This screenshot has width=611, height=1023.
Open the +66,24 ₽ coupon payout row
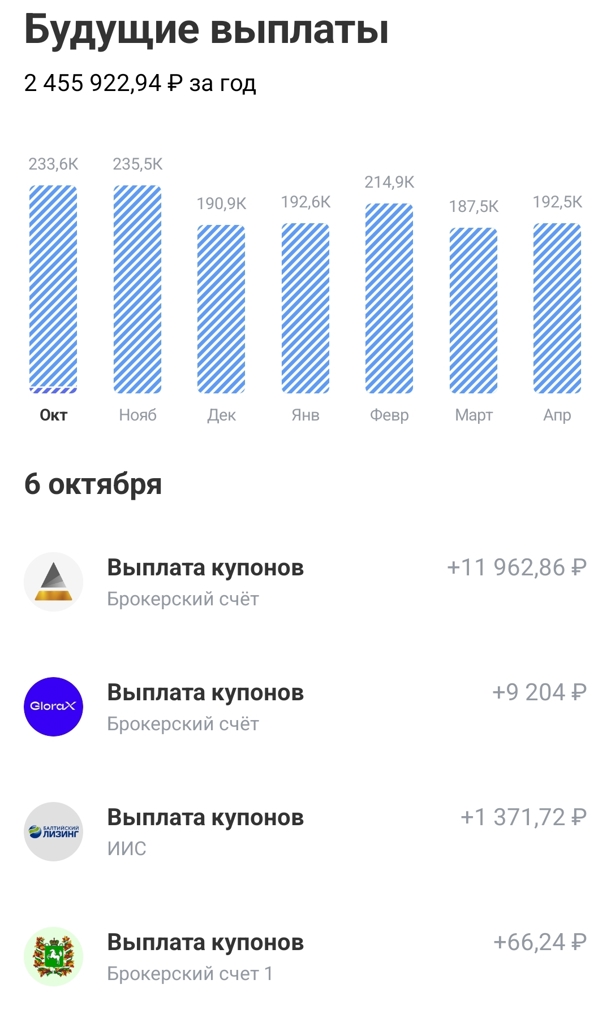click(x=305, y=957)
